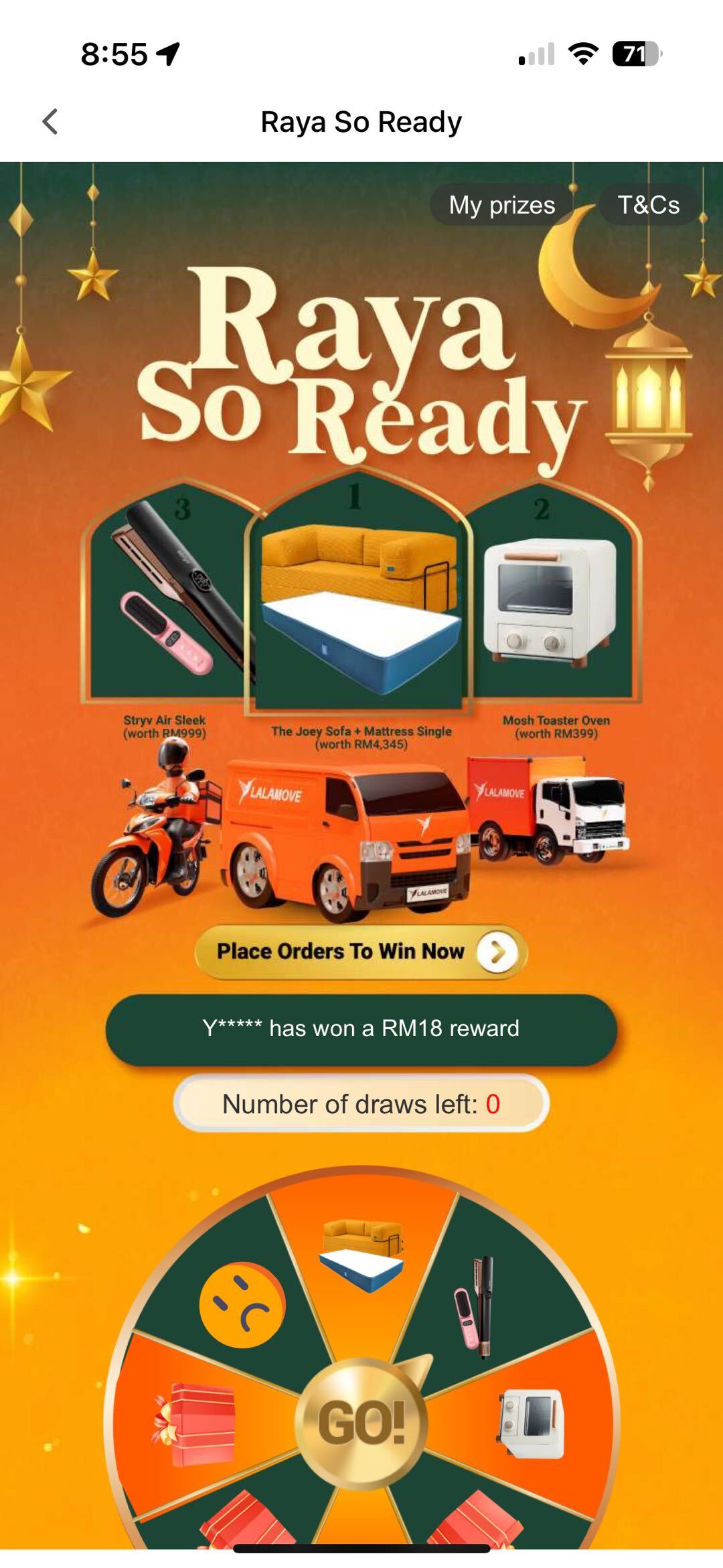View the T&Cs
The image size is (723, 1568).
pos(648,205)
